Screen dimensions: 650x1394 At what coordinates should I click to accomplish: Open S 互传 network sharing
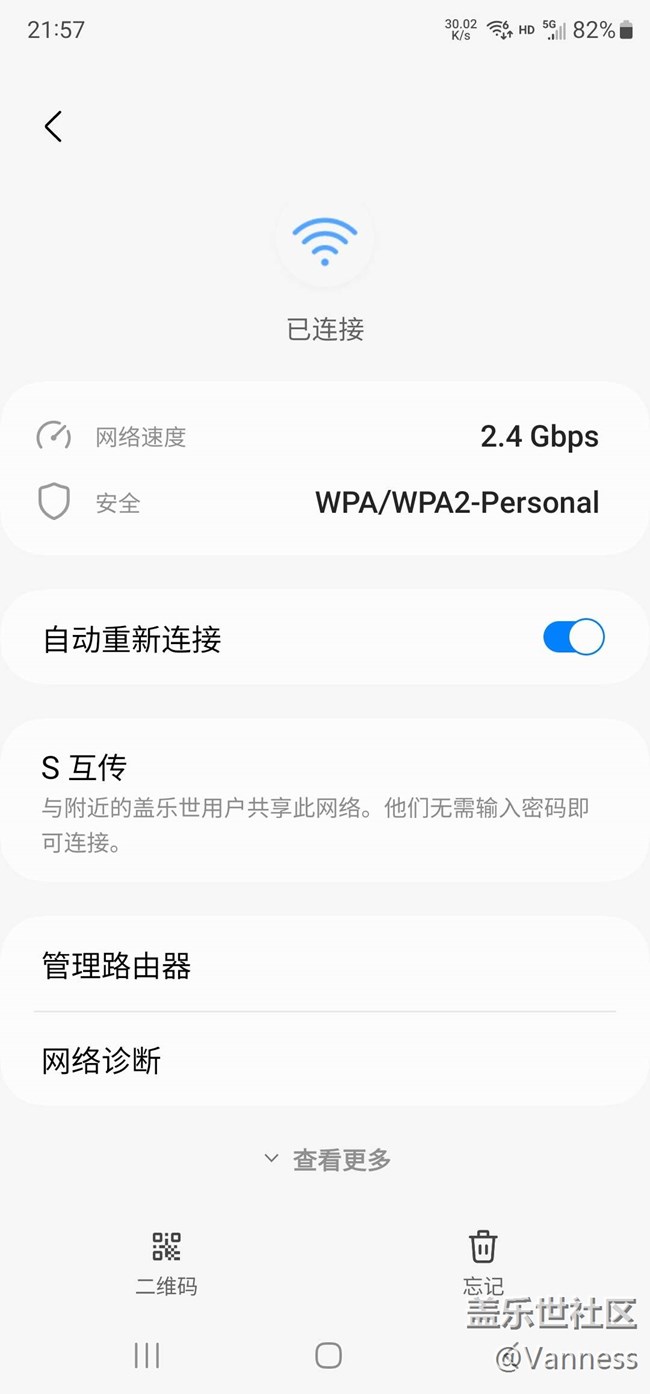coord(325,802)
